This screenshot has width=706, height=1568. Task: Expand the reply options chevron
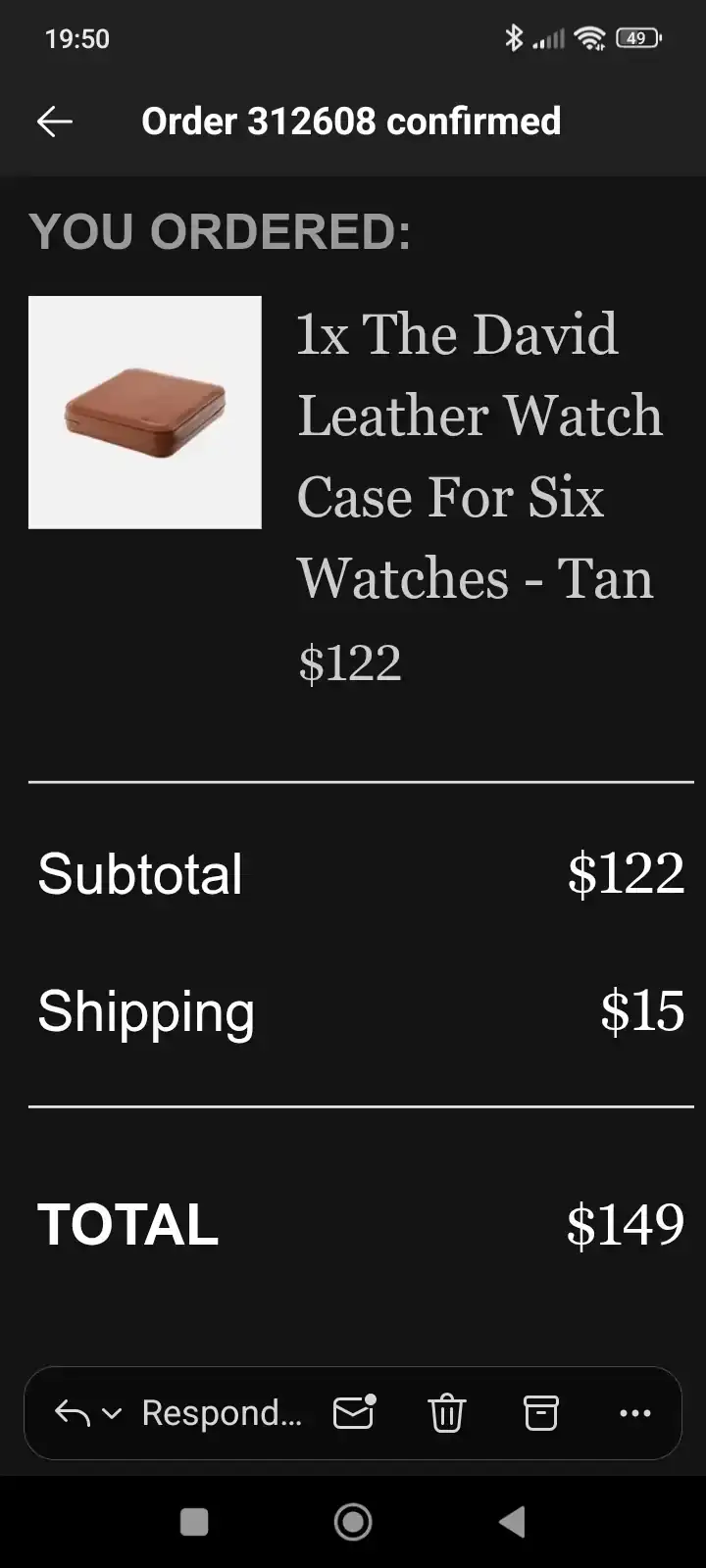click(x=112, y=1413)
